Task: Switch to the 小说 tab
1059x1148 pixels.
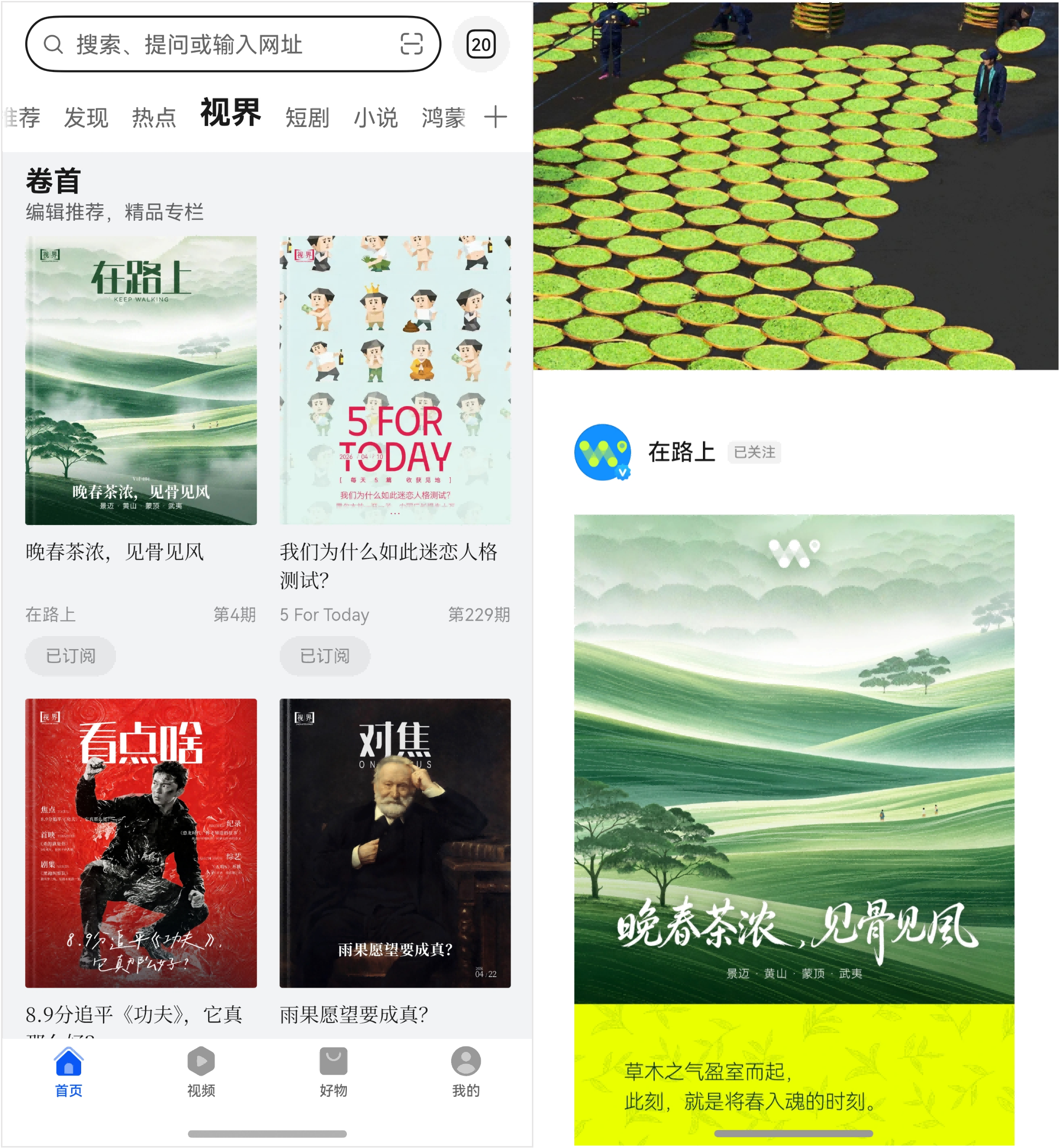Action: (375, 116)
